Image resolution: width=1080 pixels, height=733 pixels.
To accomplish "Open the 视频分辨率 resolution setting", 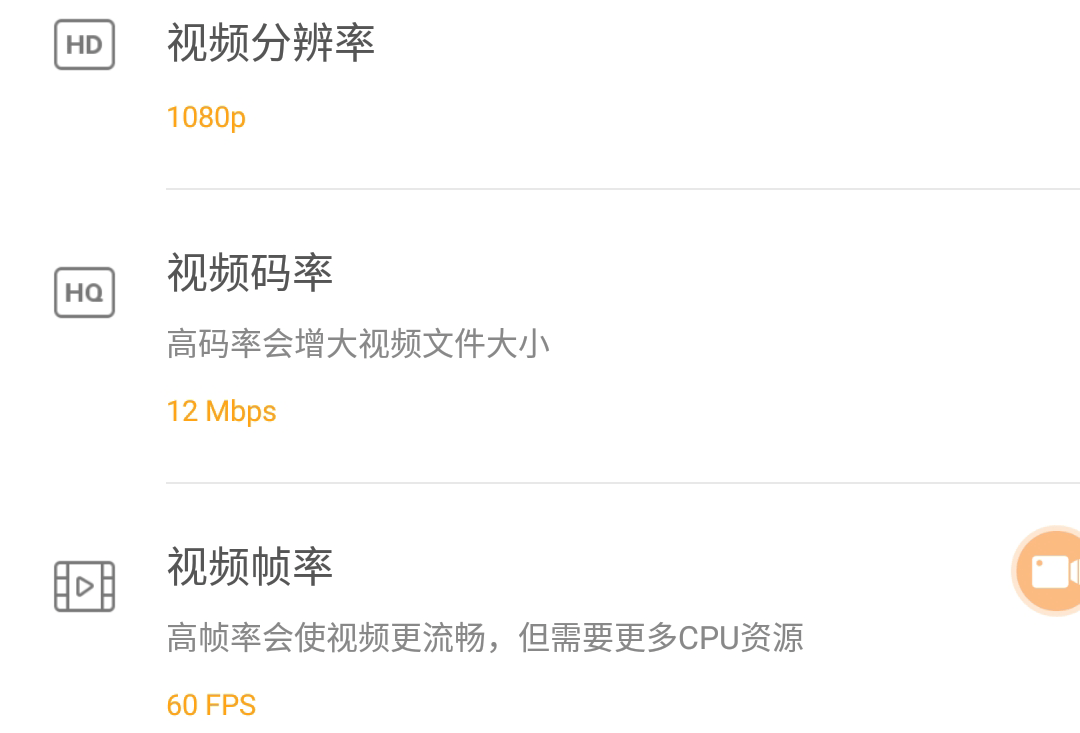I will [270, 45].
